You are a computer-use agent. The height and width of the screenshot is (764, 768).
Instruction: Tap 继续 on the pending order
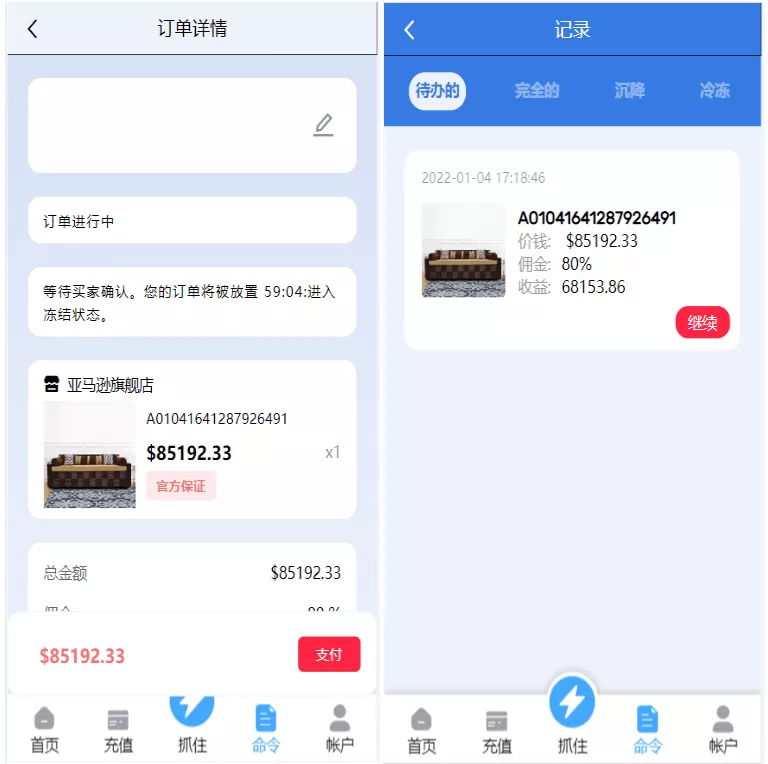click(702, 323)
